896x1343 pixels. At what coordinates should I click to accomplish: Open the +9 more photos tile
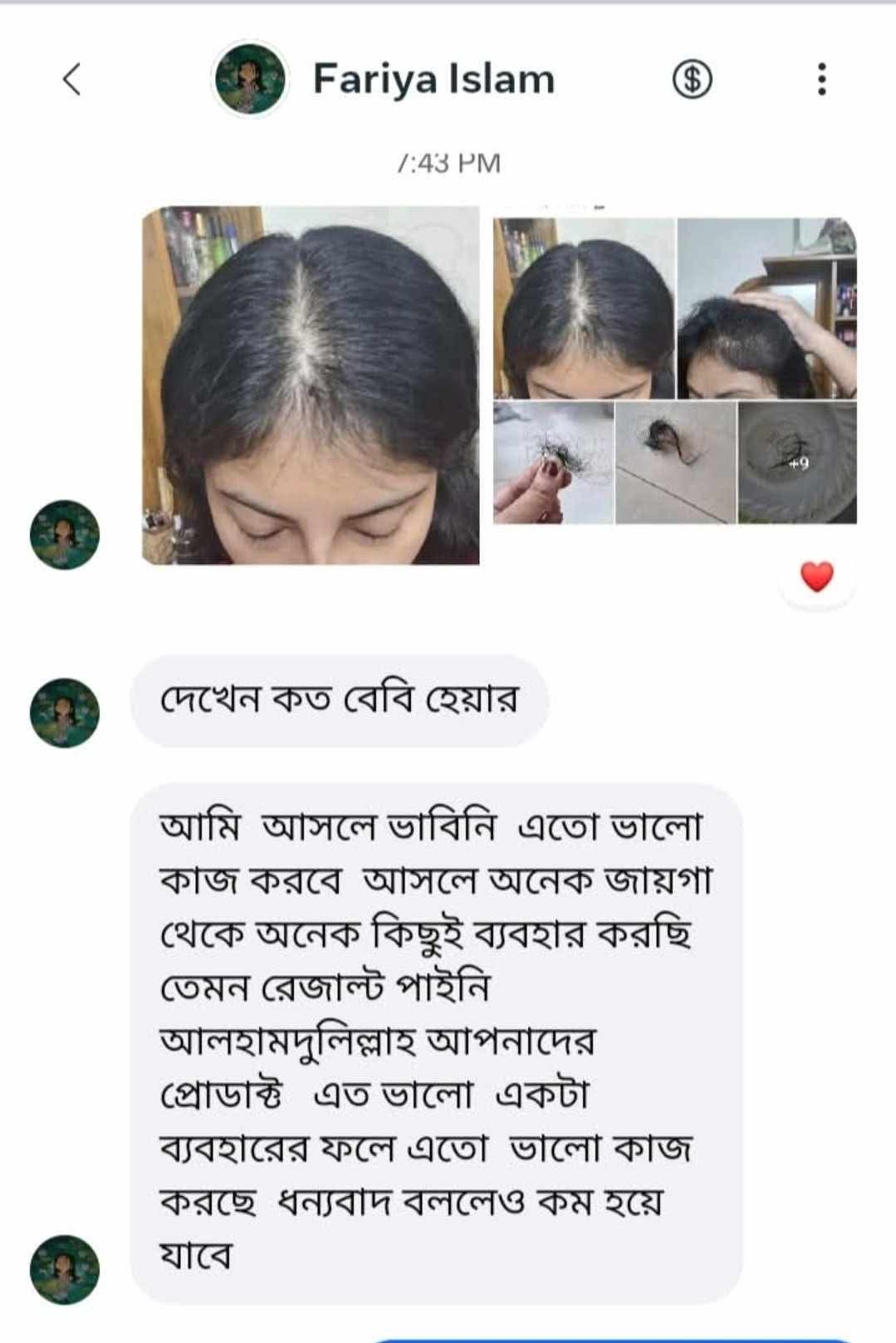pyautogui.click(x=796, y=463)
